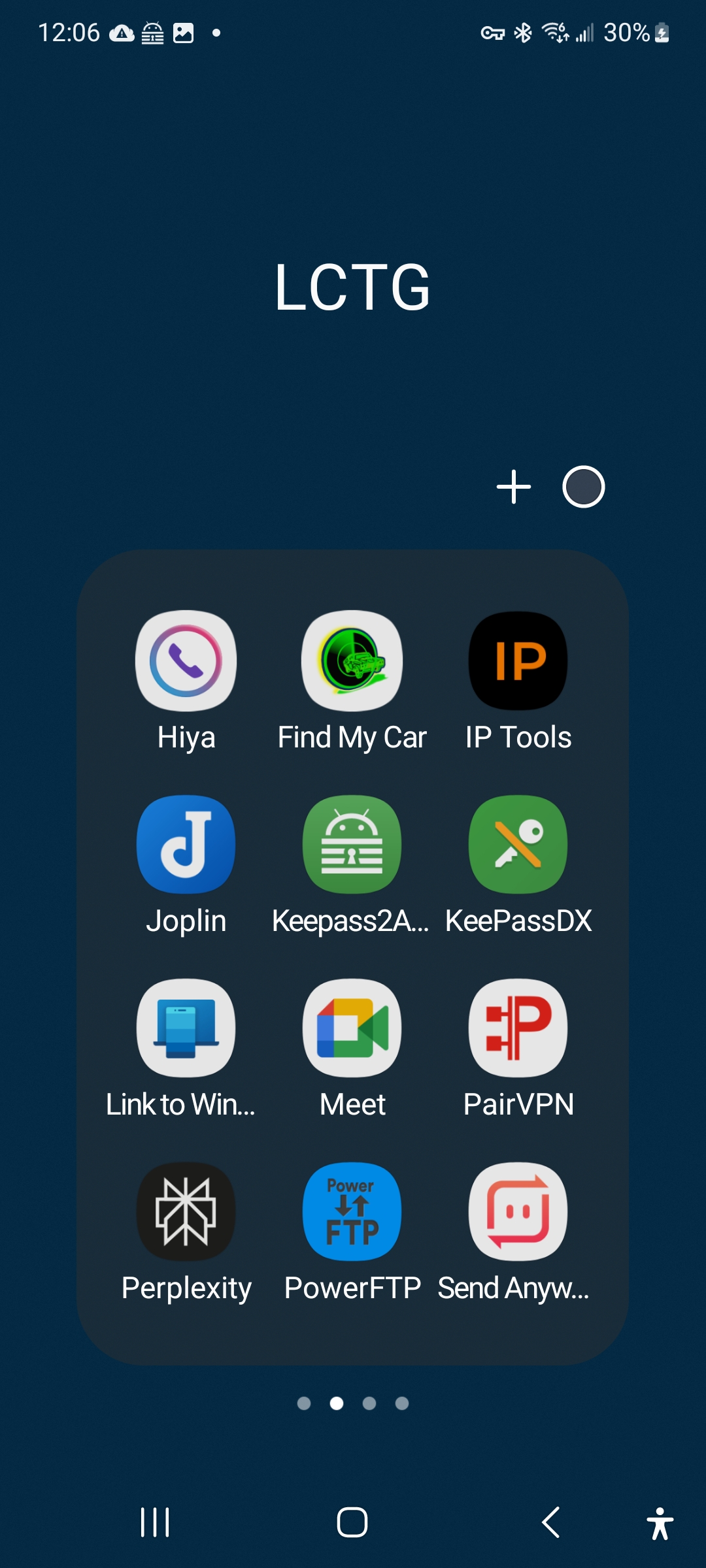706x1568 pixels.
Task: Add apps with the plus icon
Action: tap(514, 487)
